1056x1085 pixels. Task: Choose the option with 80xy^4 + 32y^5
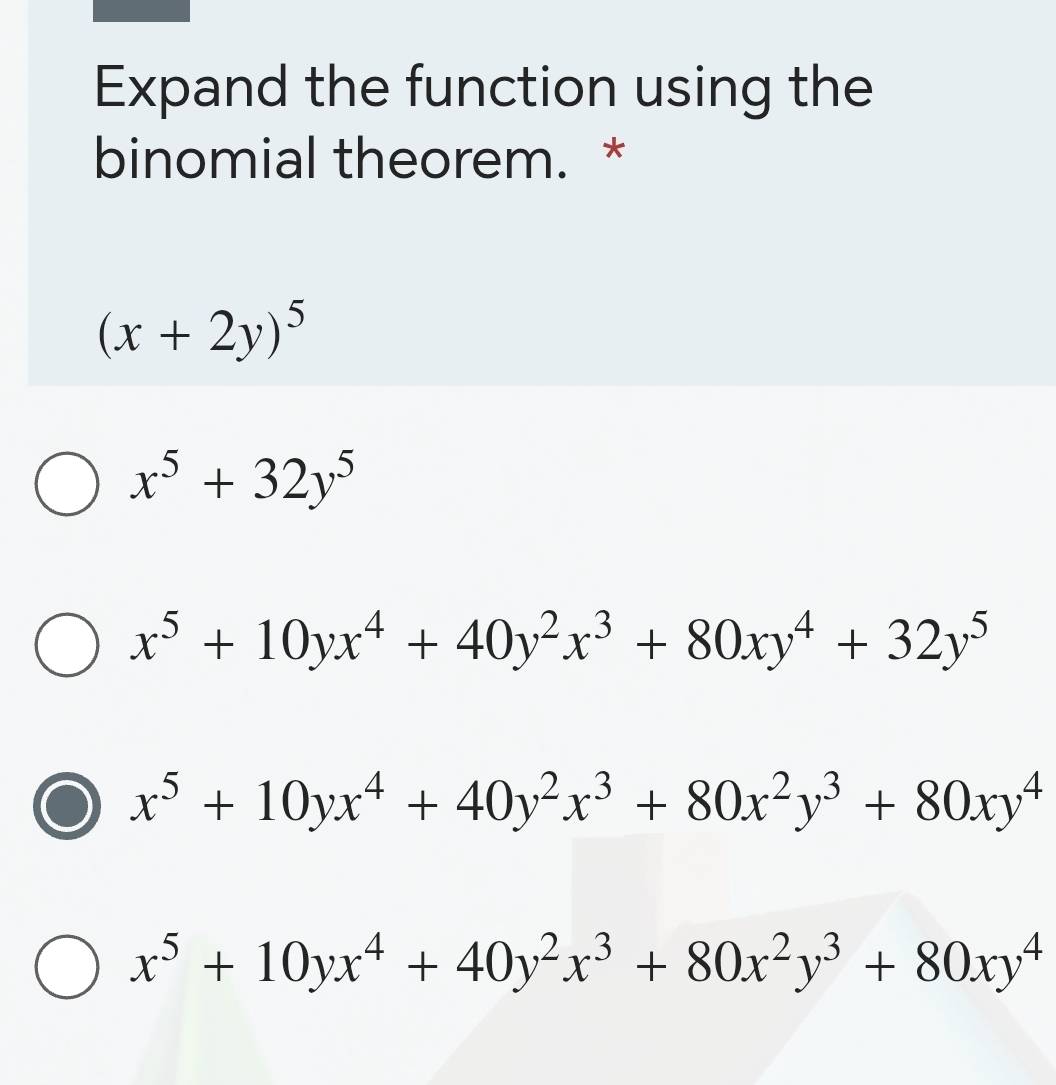pos(66,645)
